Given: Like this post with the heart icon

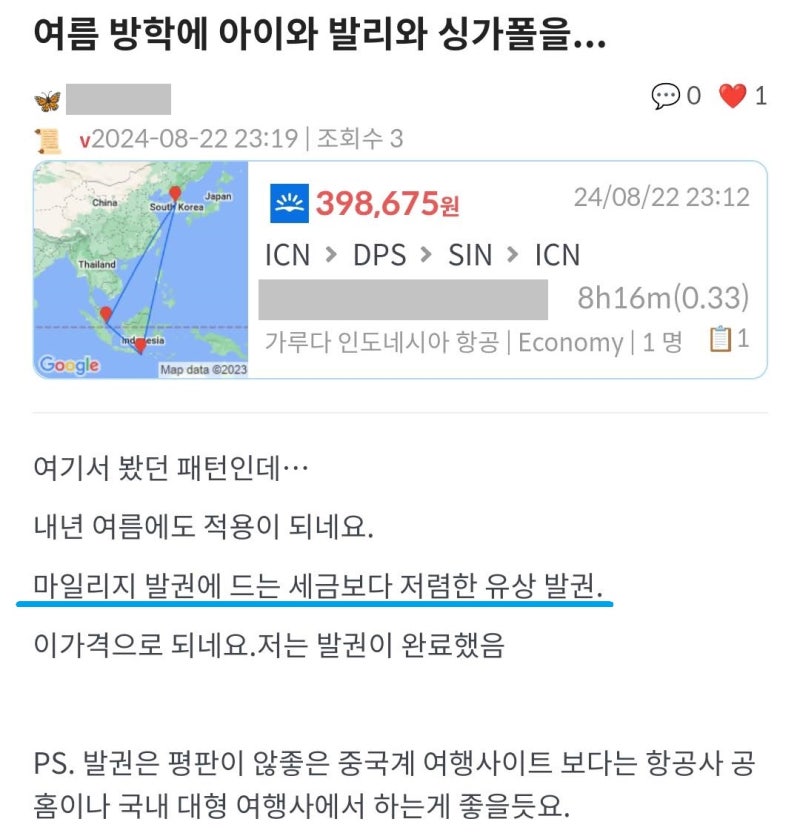Looking at the screenshot, I should (733, 96).
